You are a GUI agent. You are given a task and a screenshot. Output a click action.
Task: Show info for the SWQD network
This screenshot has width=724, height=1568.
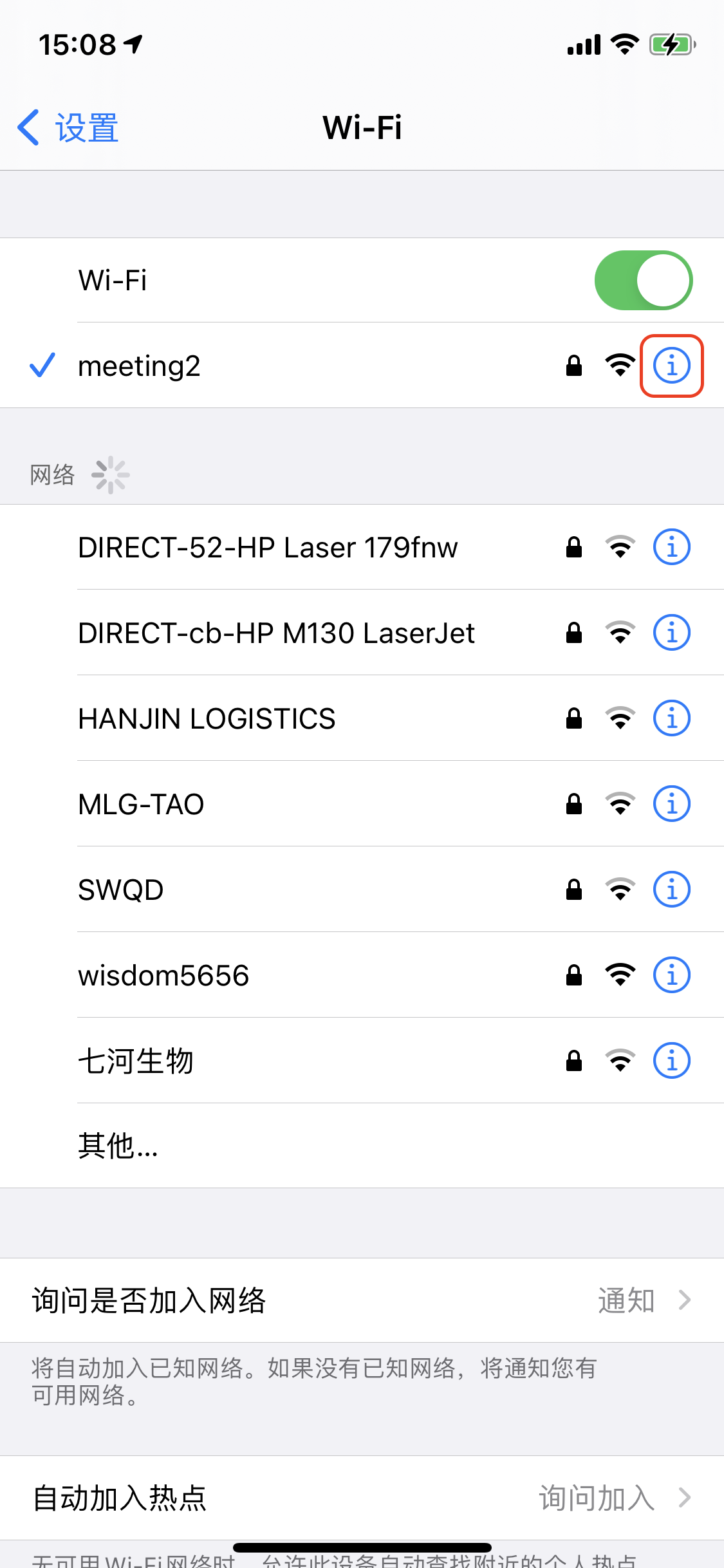pos(671,890)
